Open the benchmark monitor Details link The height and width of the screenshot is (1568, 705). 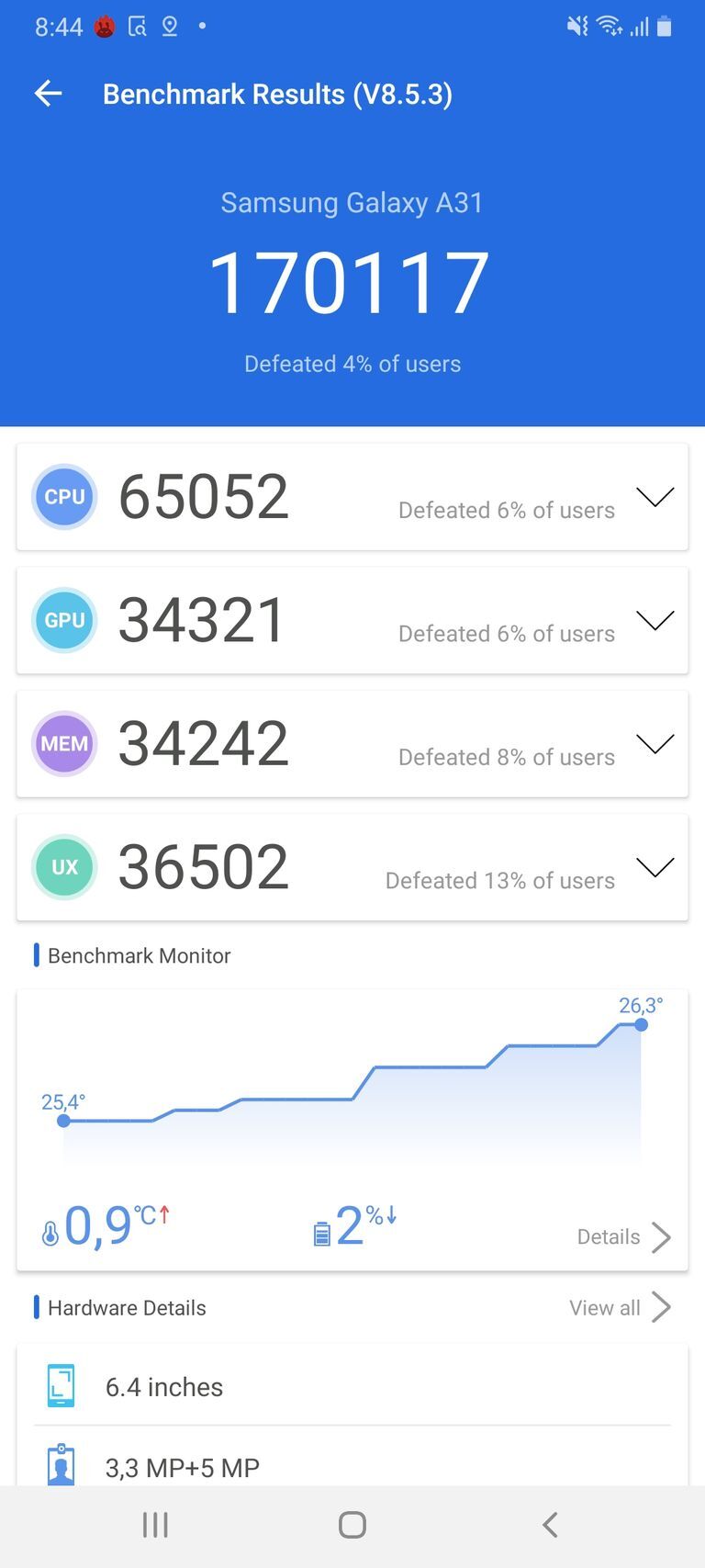click(622, 1237)
